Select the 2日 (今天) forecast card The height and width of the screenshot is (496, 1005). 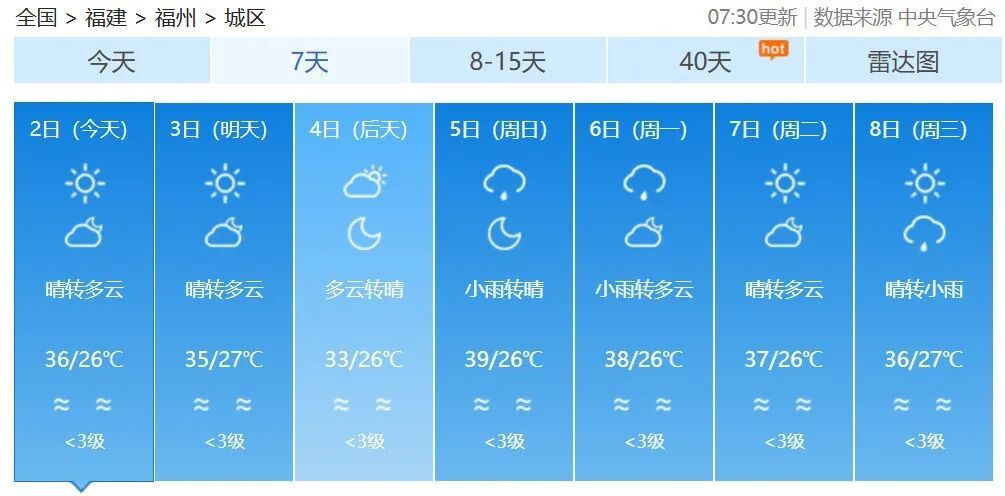(x=84, y=290)
